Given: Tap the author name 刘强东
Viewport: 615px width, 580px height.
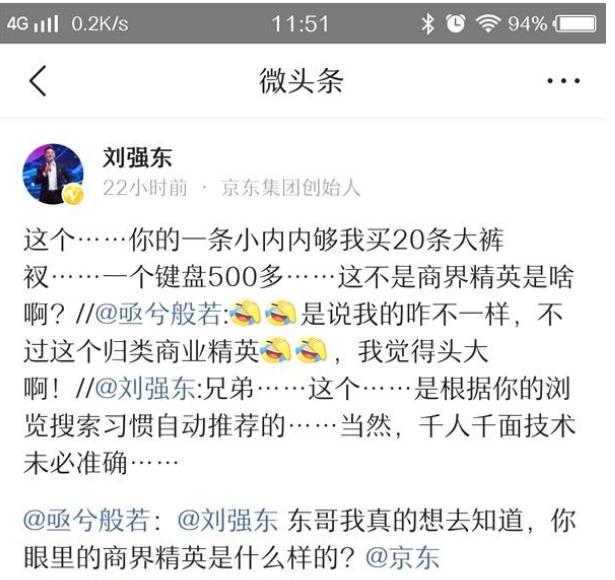Looking at the screenshot, I should point(138,158).
